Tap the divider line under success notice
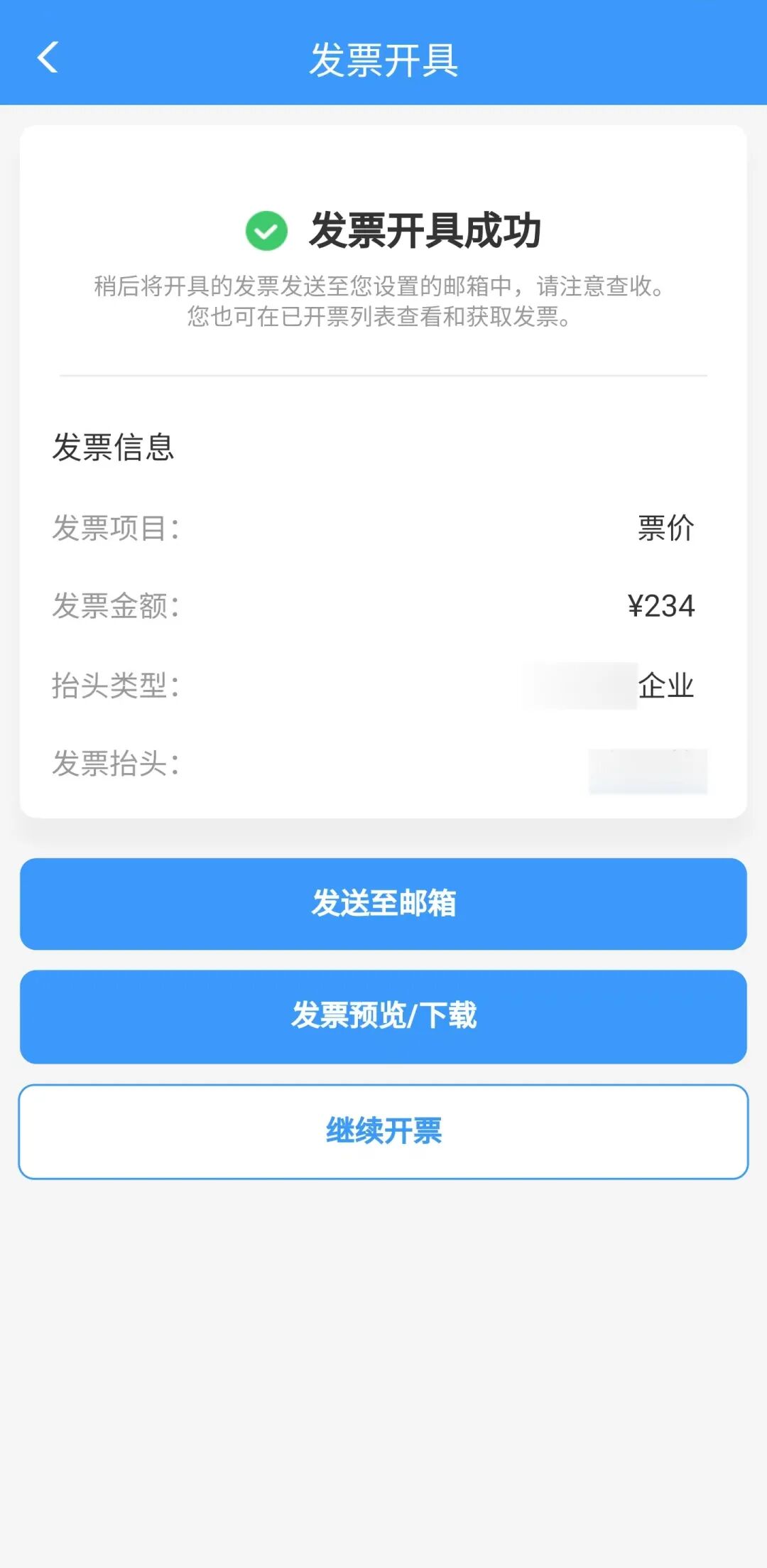This screenshot has height=1568, width=767. pyautogui.click(x=383, y=372)
